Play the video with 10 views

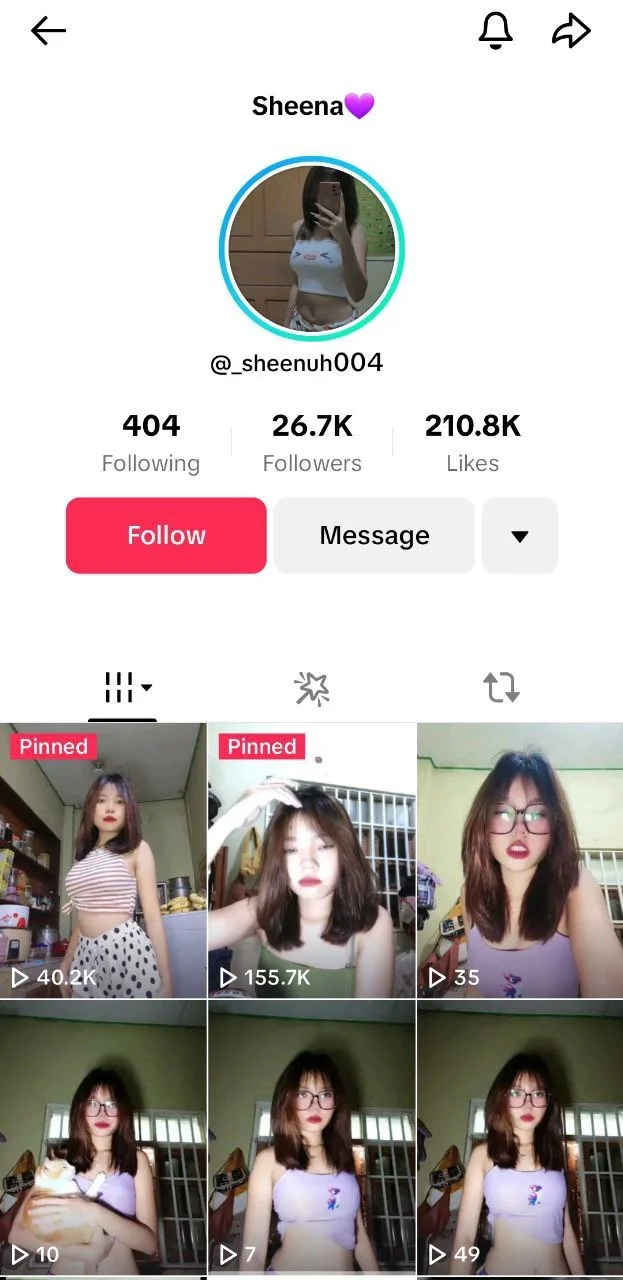click(103, 1138)
